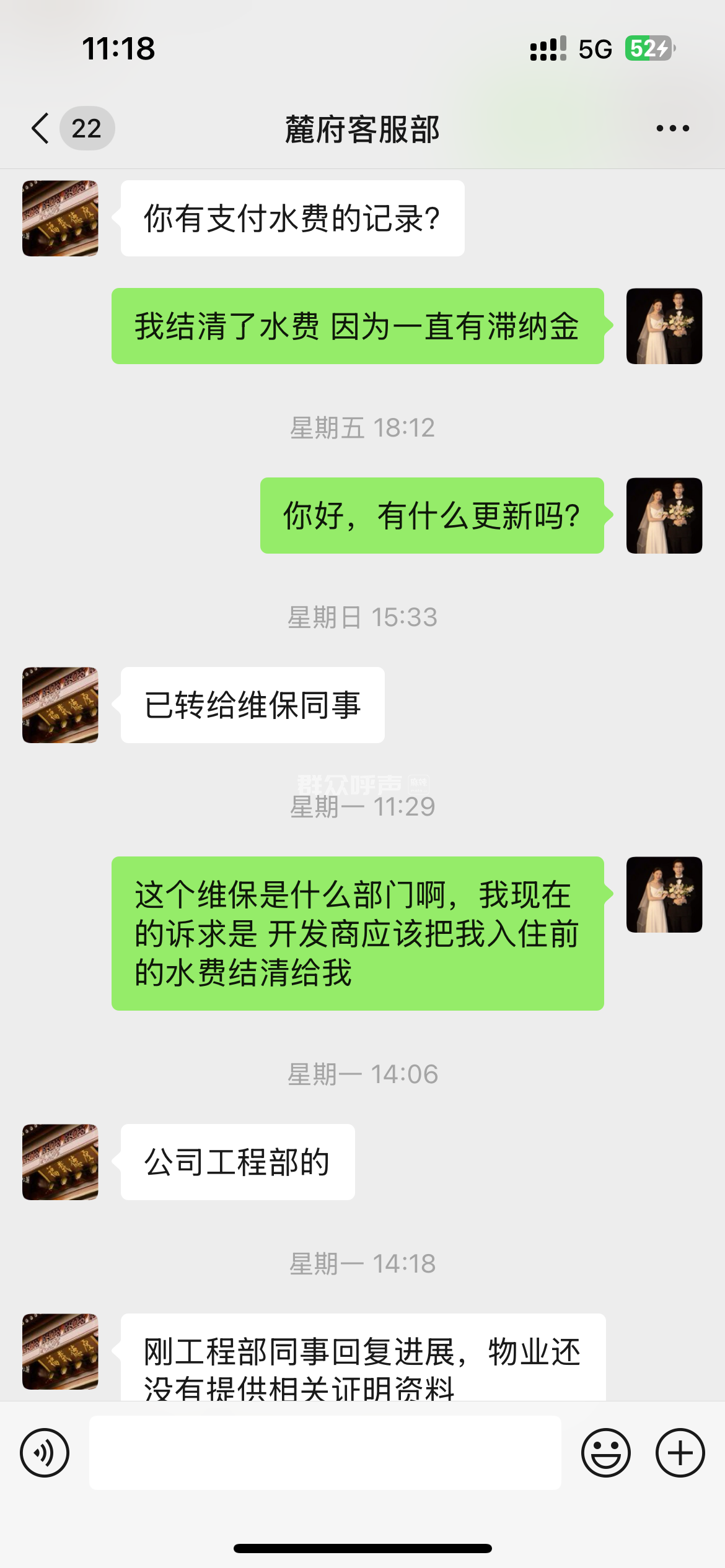Open the chat details overflow menu
This screenshot has width=725, height=1568.
(x=672, y=129)
